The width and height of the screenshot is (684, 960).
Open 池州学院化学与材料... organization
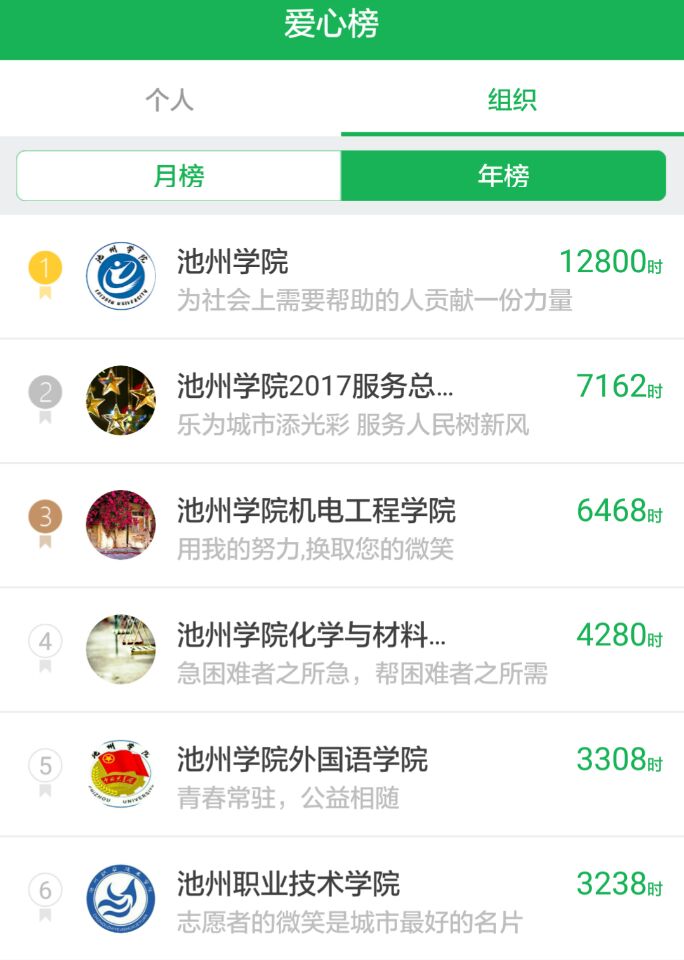point(342,651)
